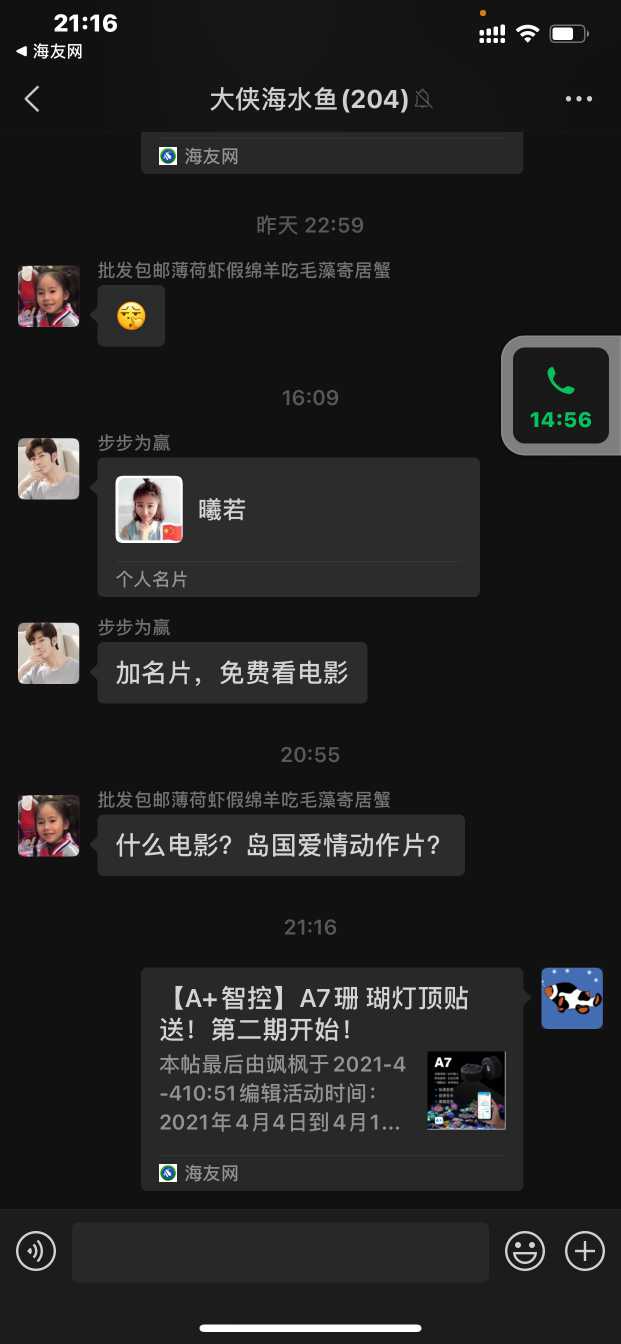Viewport: 621px width, 1344px height.
Task: Return to the ongoing call window
Action: point(560,396)
